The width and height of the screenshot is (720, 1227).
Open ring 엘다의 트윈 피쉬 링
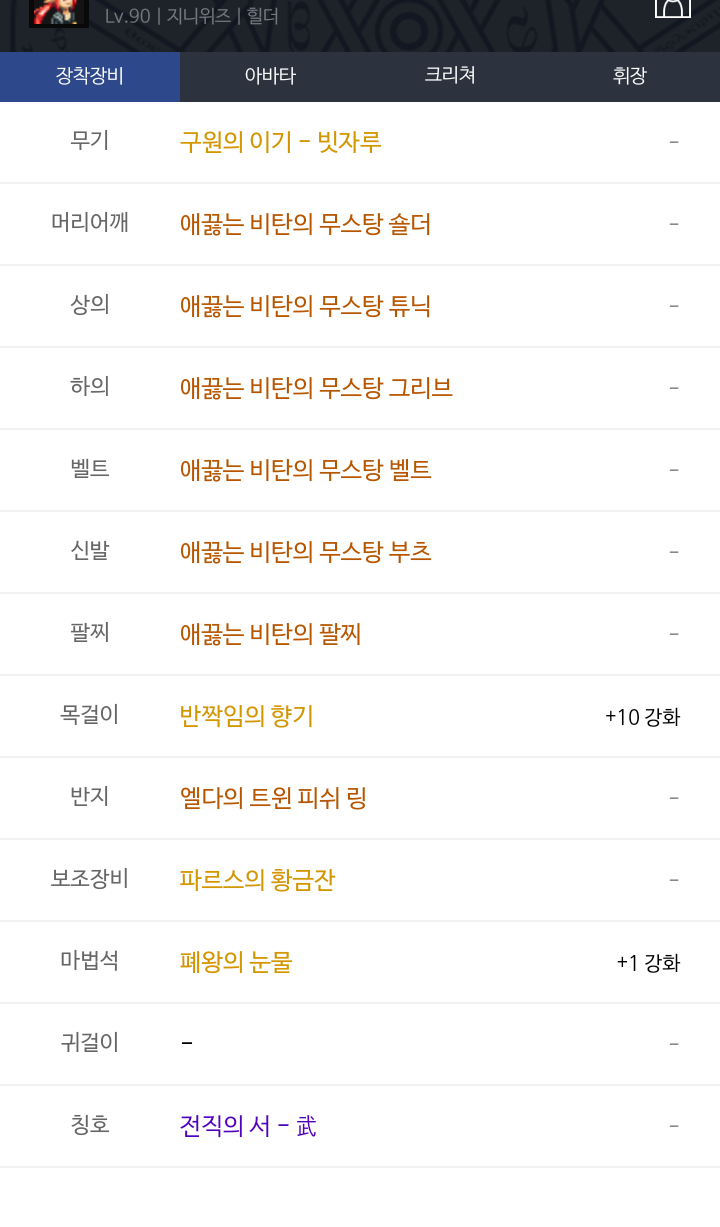coord(273,798)
